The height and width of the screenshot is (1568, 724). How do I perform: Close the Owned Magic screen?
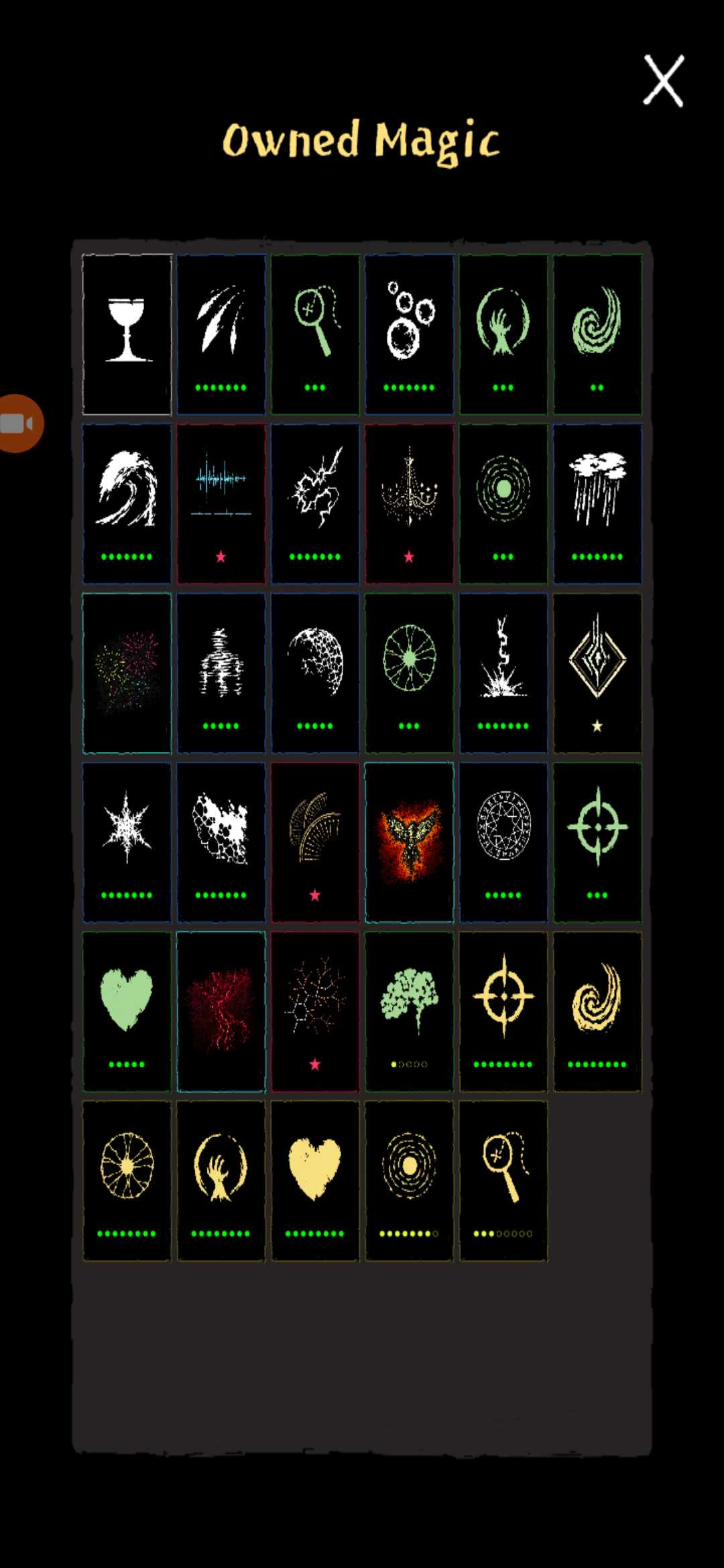(x=663, y=81)
